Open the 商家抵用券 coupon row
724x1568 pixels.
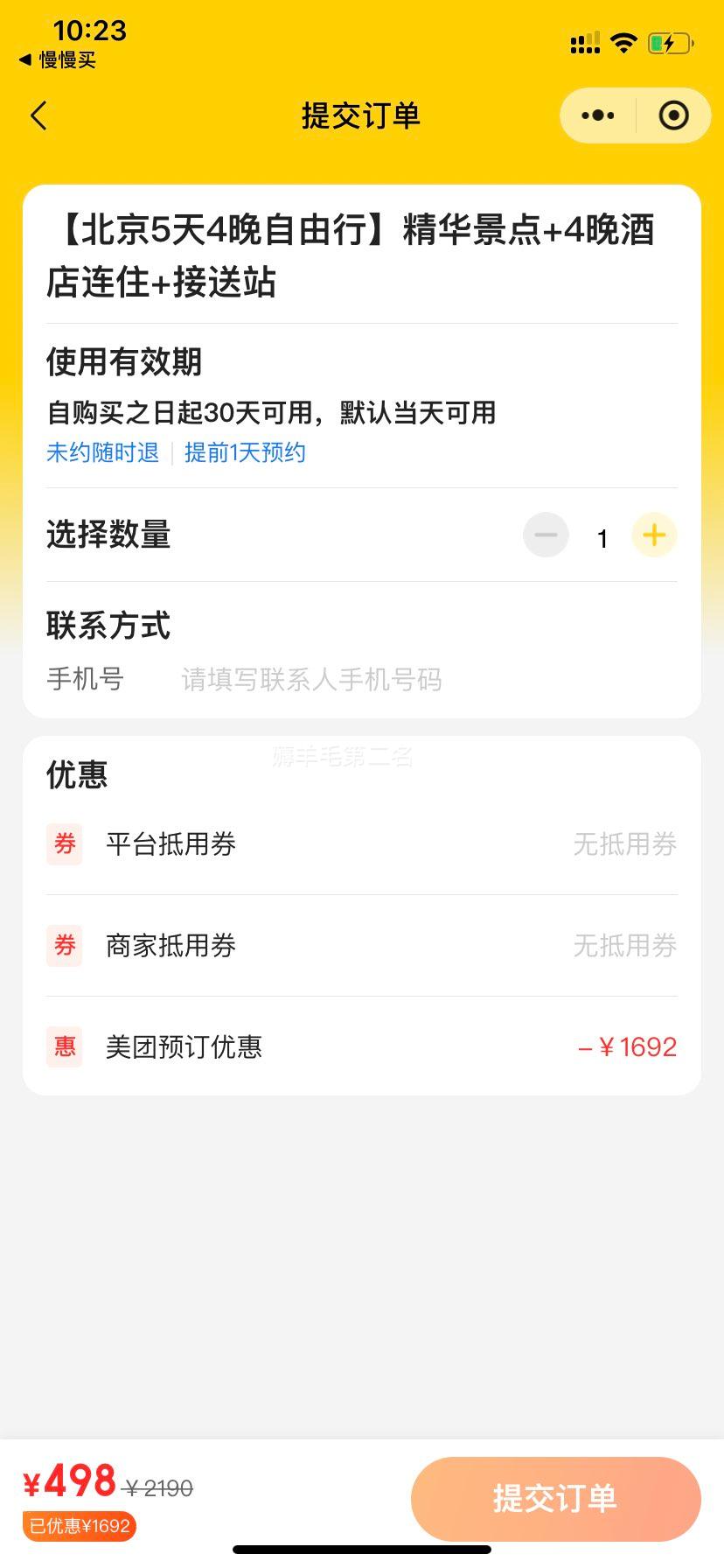coord(362,946)
